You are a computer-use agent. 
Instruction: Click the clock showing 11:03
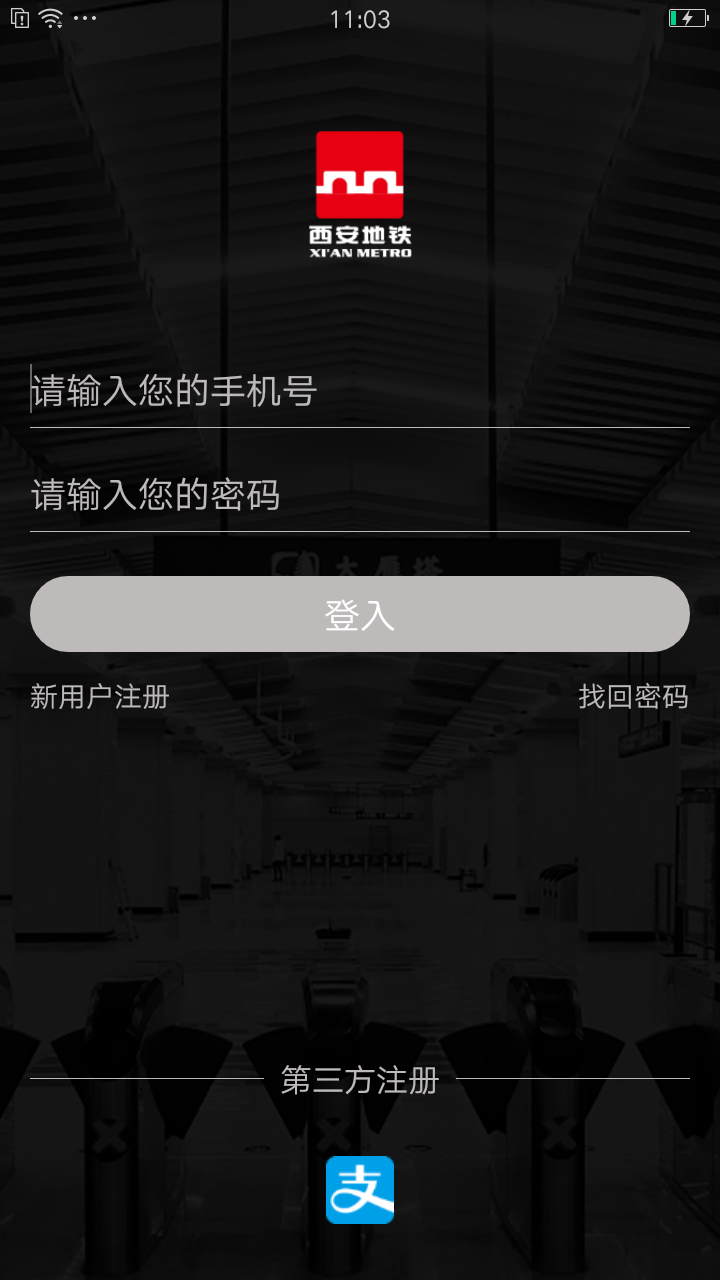[359, 18]
